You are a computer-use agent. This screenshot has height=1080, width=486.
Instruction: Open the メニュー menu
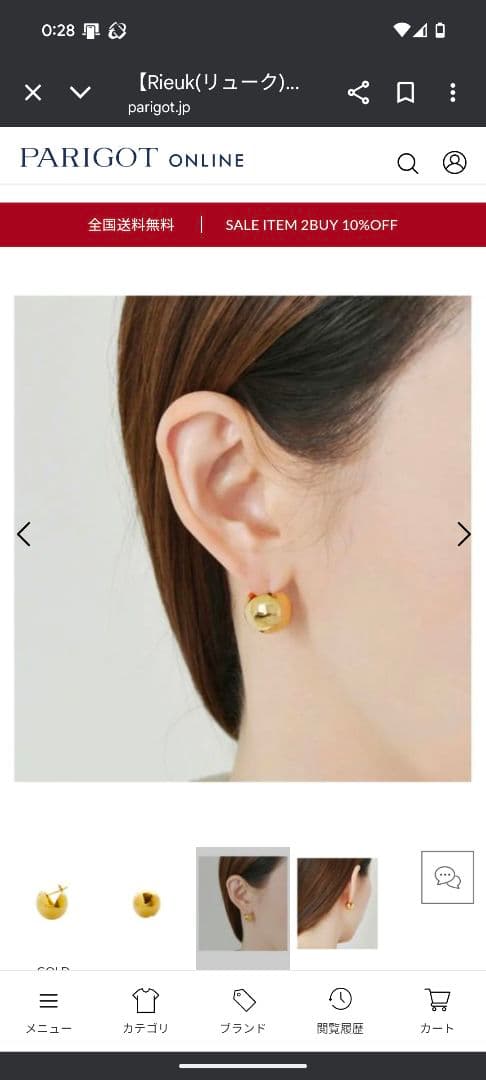(x=49, y=1011)
